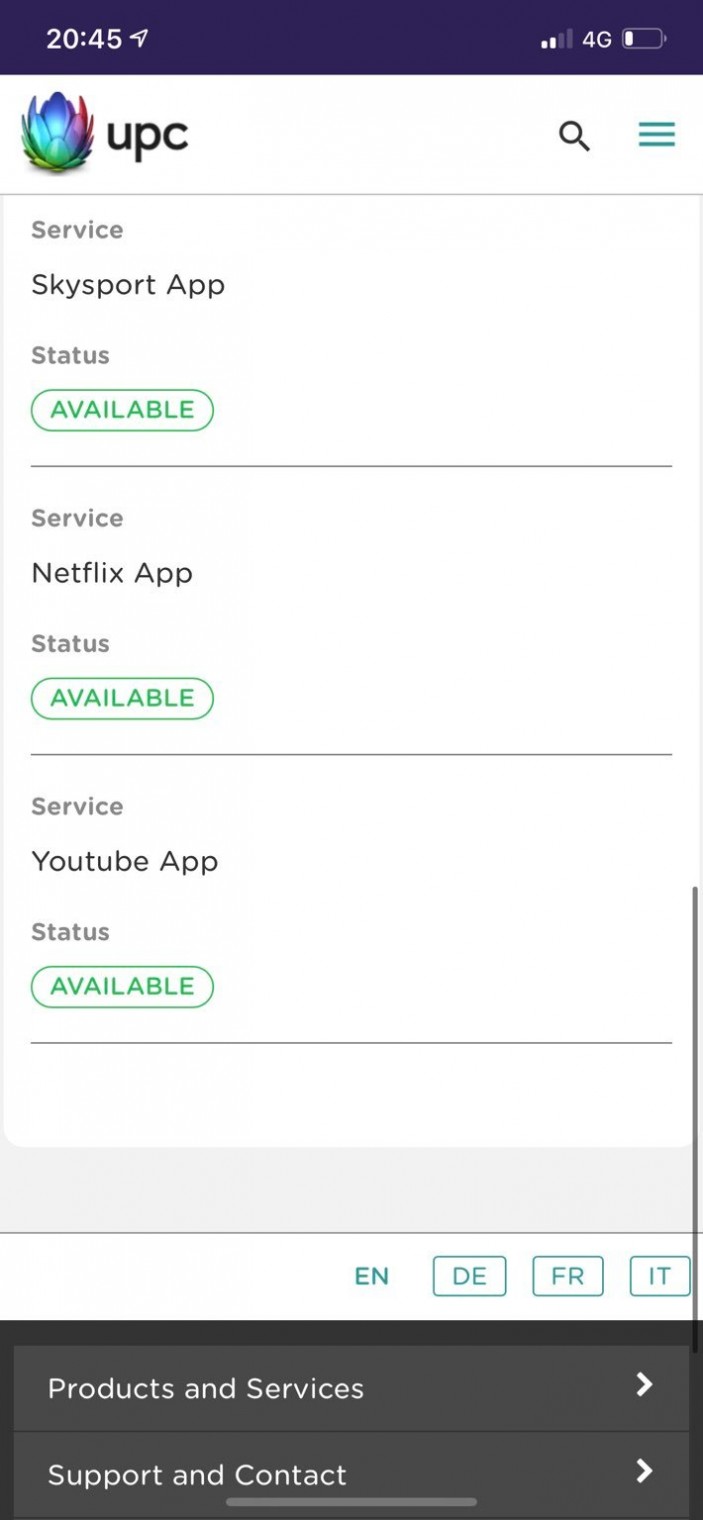Switch language to DE
Image resolution: width=703 pixels, height=1520 pixels.
pyautogui.click(x=469, y=1276)
